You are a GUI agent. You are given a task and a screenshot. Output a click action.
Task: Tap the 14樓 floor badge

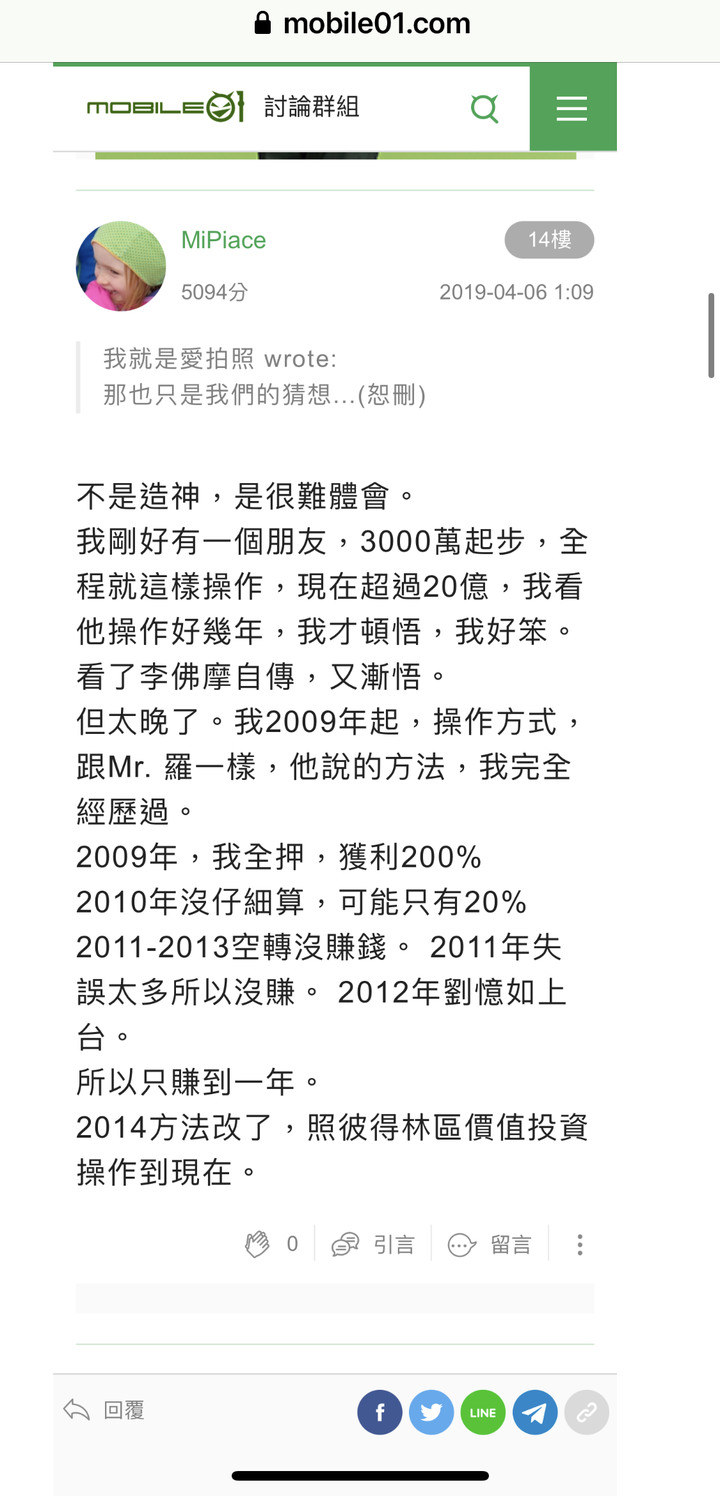(x=549, y=240)
